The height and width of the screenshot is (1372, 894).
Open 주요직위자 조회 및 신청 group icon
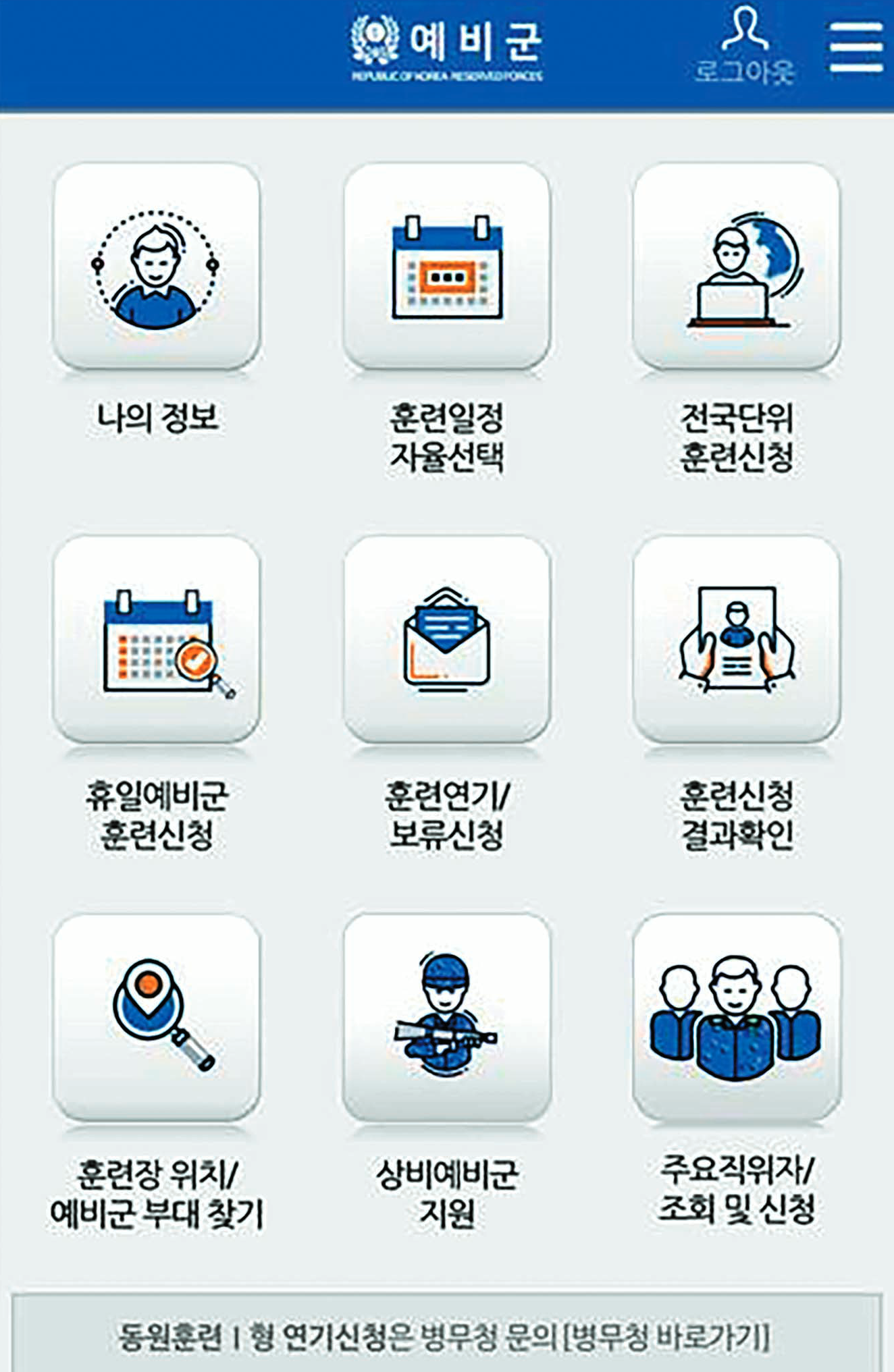[736, 1016]
